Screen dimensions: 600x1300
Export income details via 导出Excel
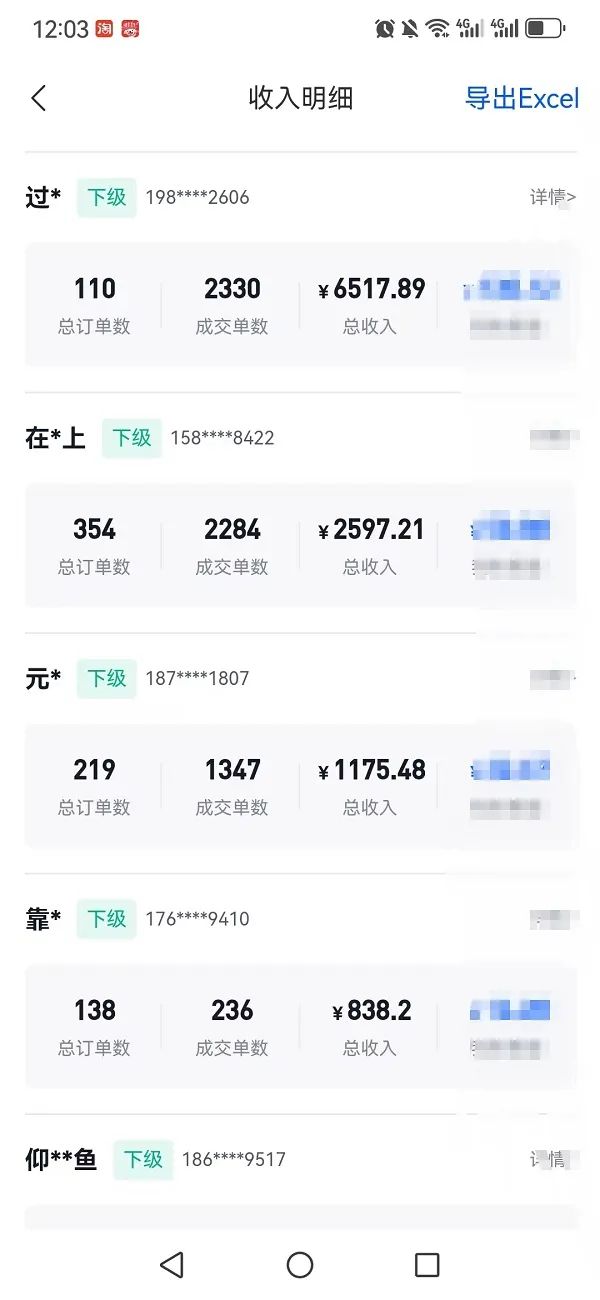[521, 98]
